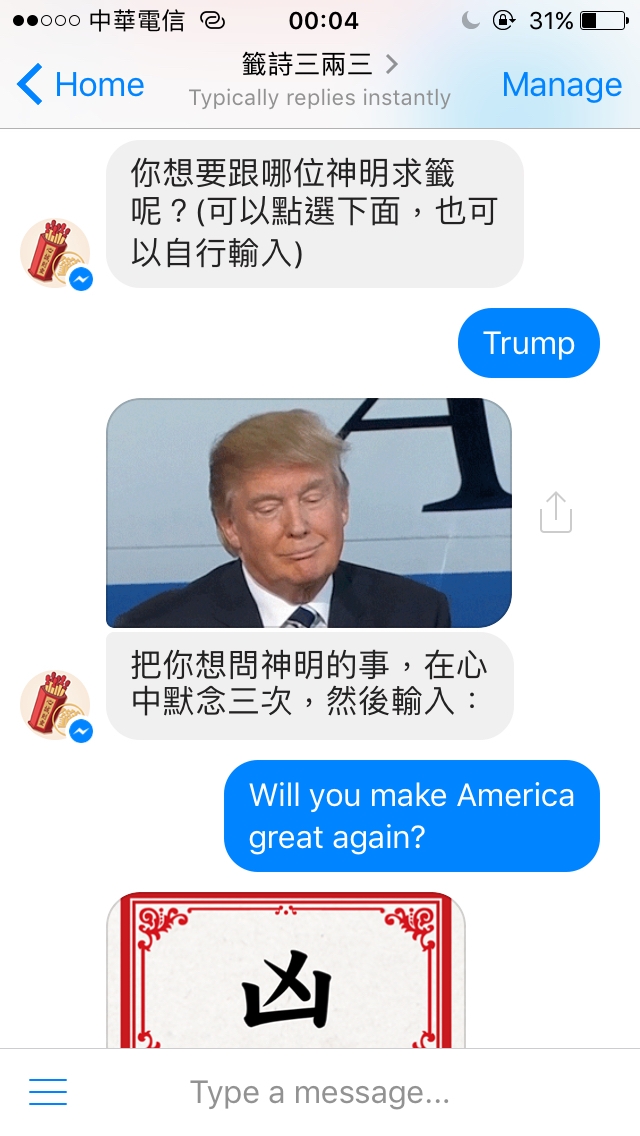Go back to Home
This screenshot has width=640, height=1136.
pos(82,85)
